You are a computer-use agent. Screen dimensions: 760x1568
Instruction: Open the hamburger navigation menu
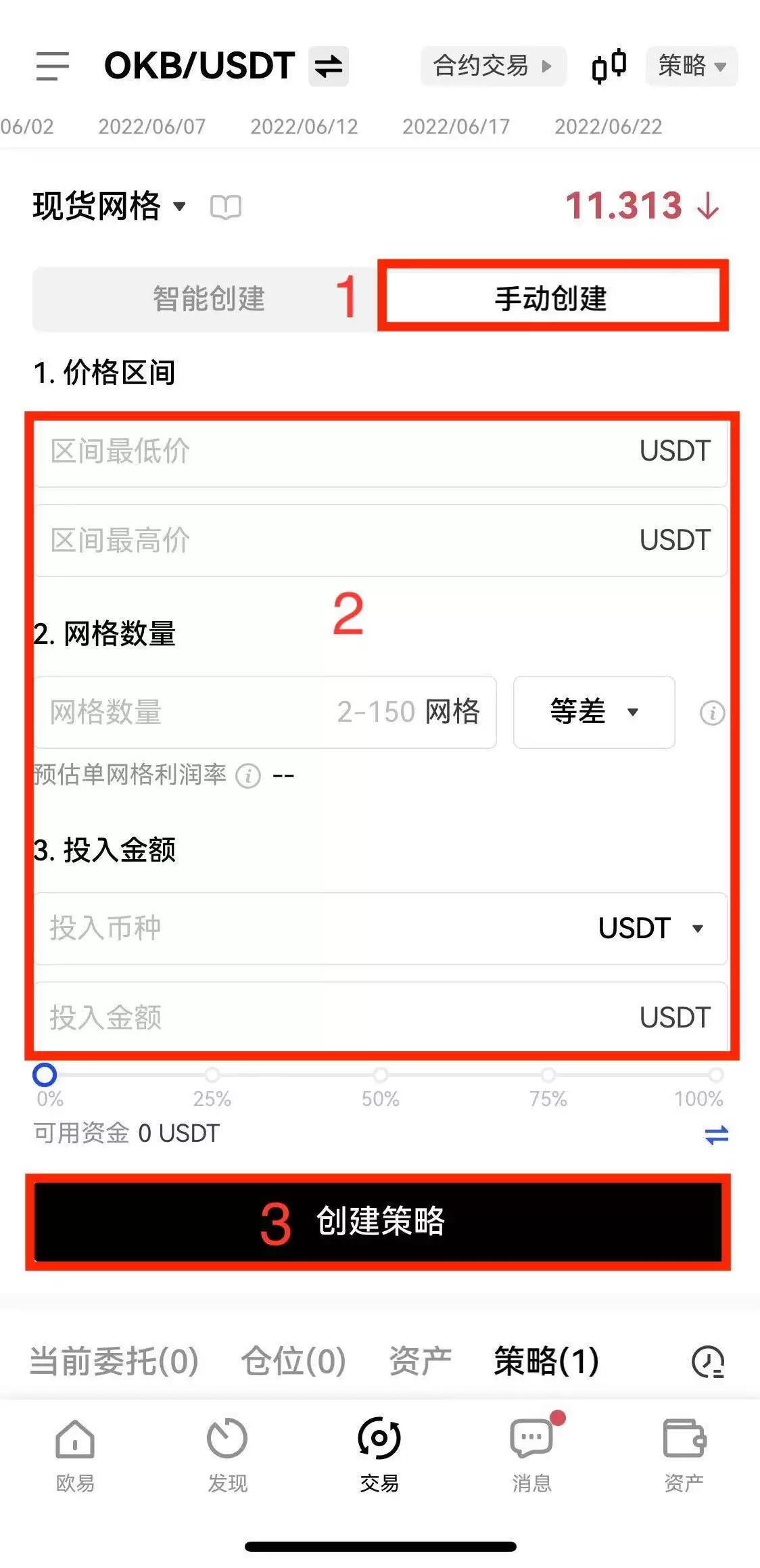(x=53, y=66)
